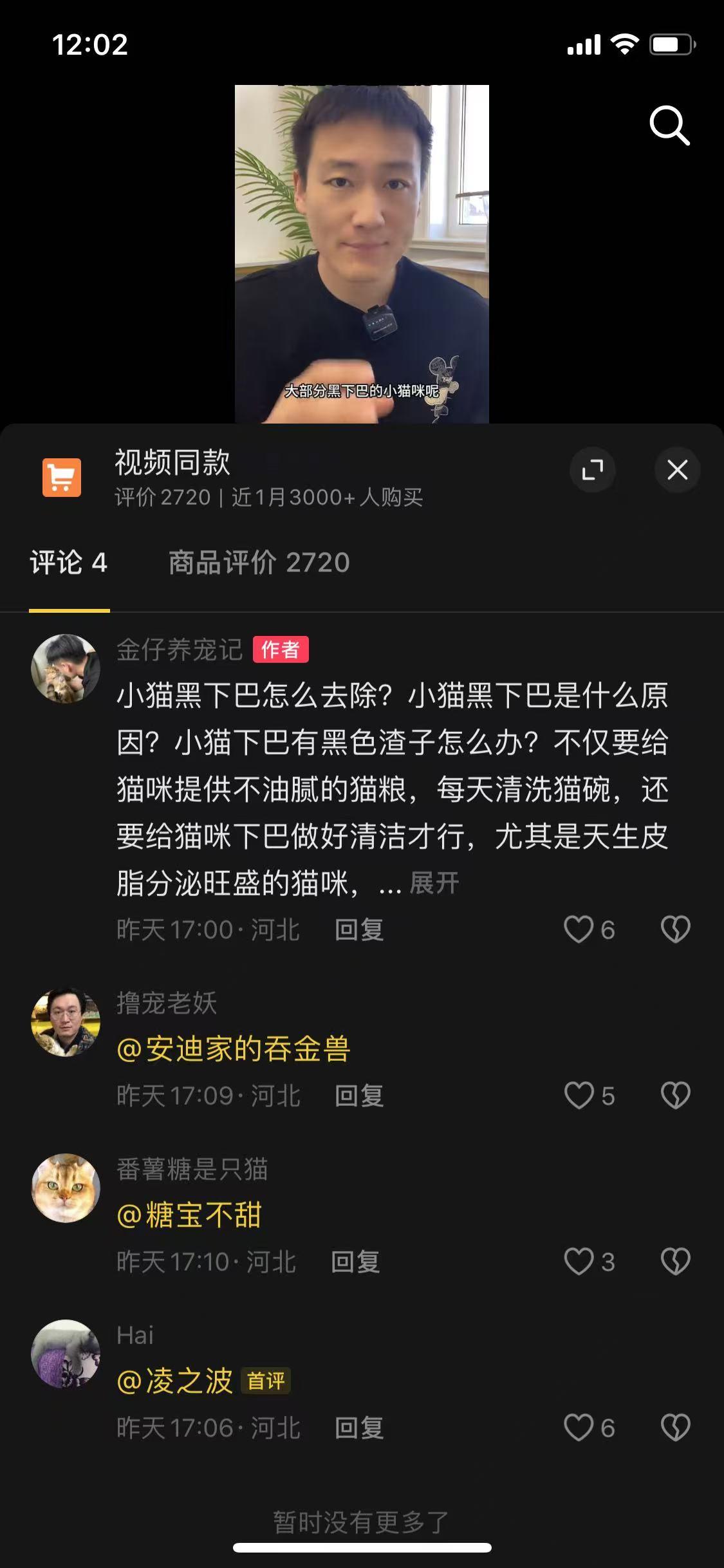The width and height of the screenshot is (724, 1568).
Task: Dislike the comment by 金仔养宠记
Action: coord(675,929)
